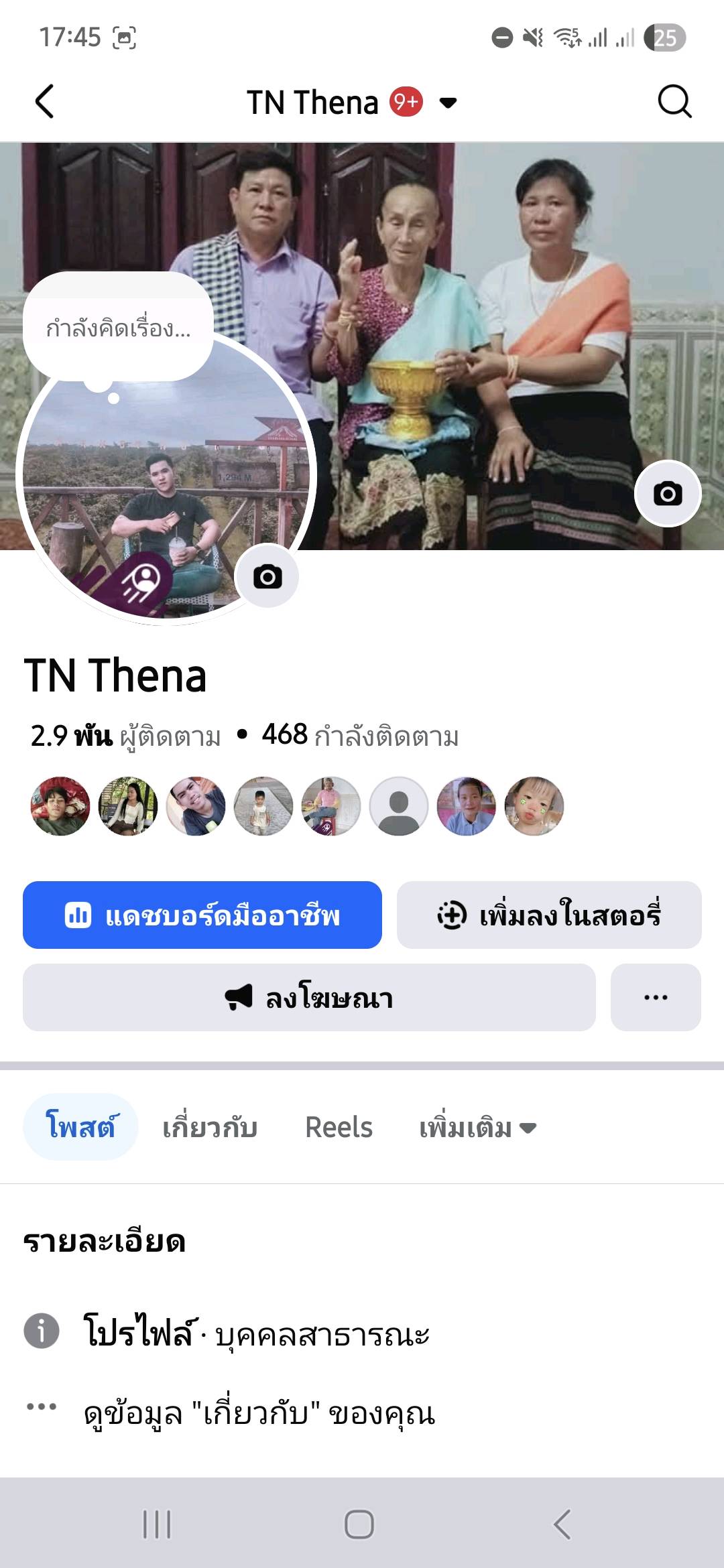Viewport: 724px width, 1568px height.
Task: Tap the cover photo camera icon
Action: coord(668,494)
